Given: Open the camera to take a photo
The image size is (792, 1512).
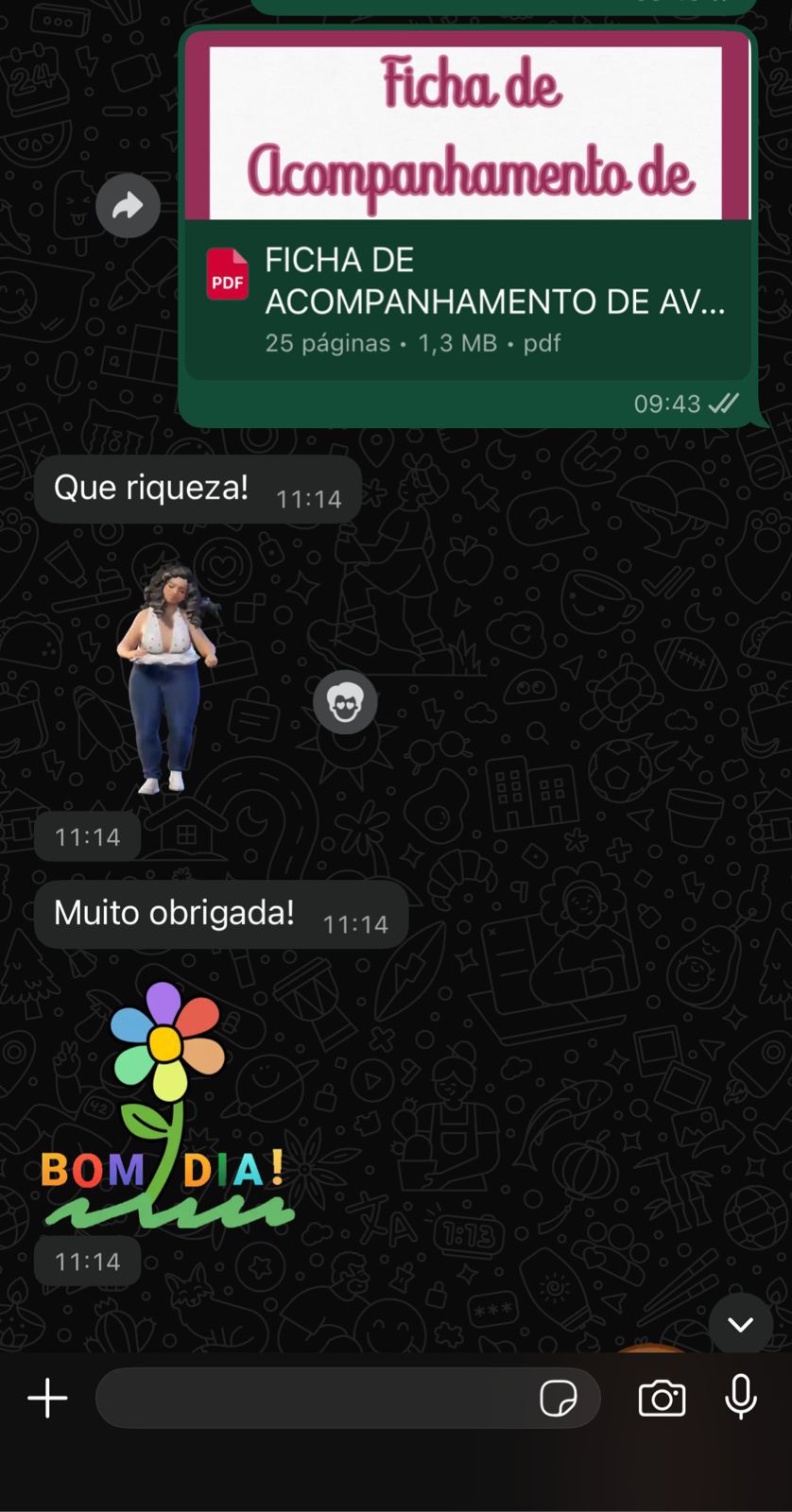Looking at the screenshot, I should click(x=662, y=1399).
